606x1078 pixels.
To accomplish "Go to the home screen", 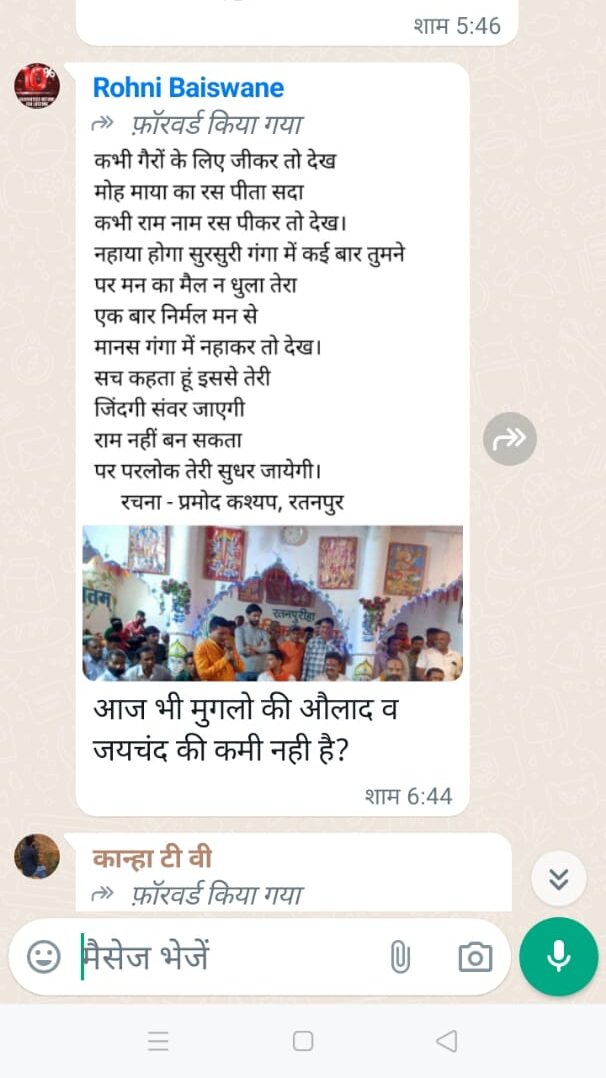I will pos(303,1041).
